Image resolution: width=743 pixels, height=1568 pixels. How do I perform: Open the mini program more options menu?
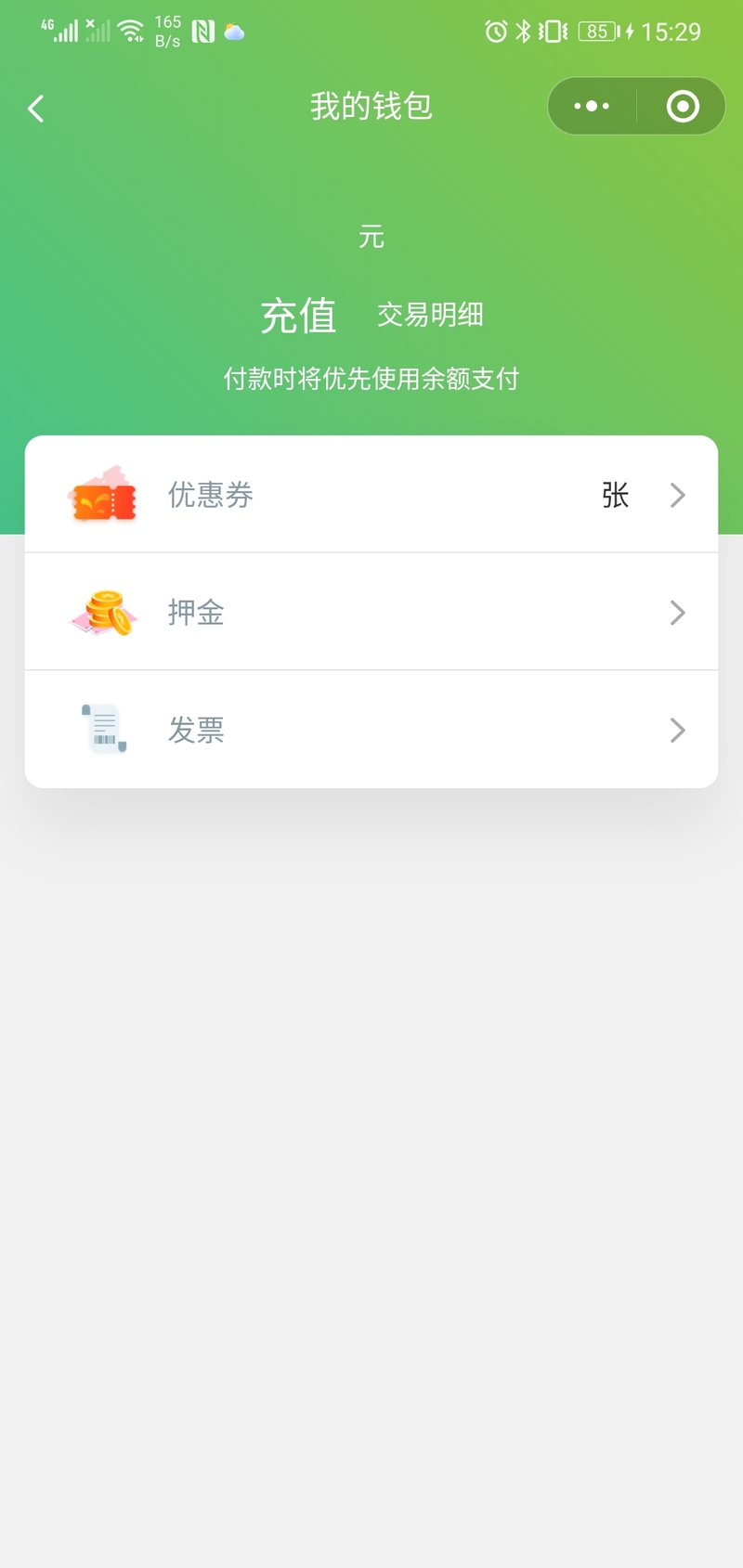pos(592,107)
